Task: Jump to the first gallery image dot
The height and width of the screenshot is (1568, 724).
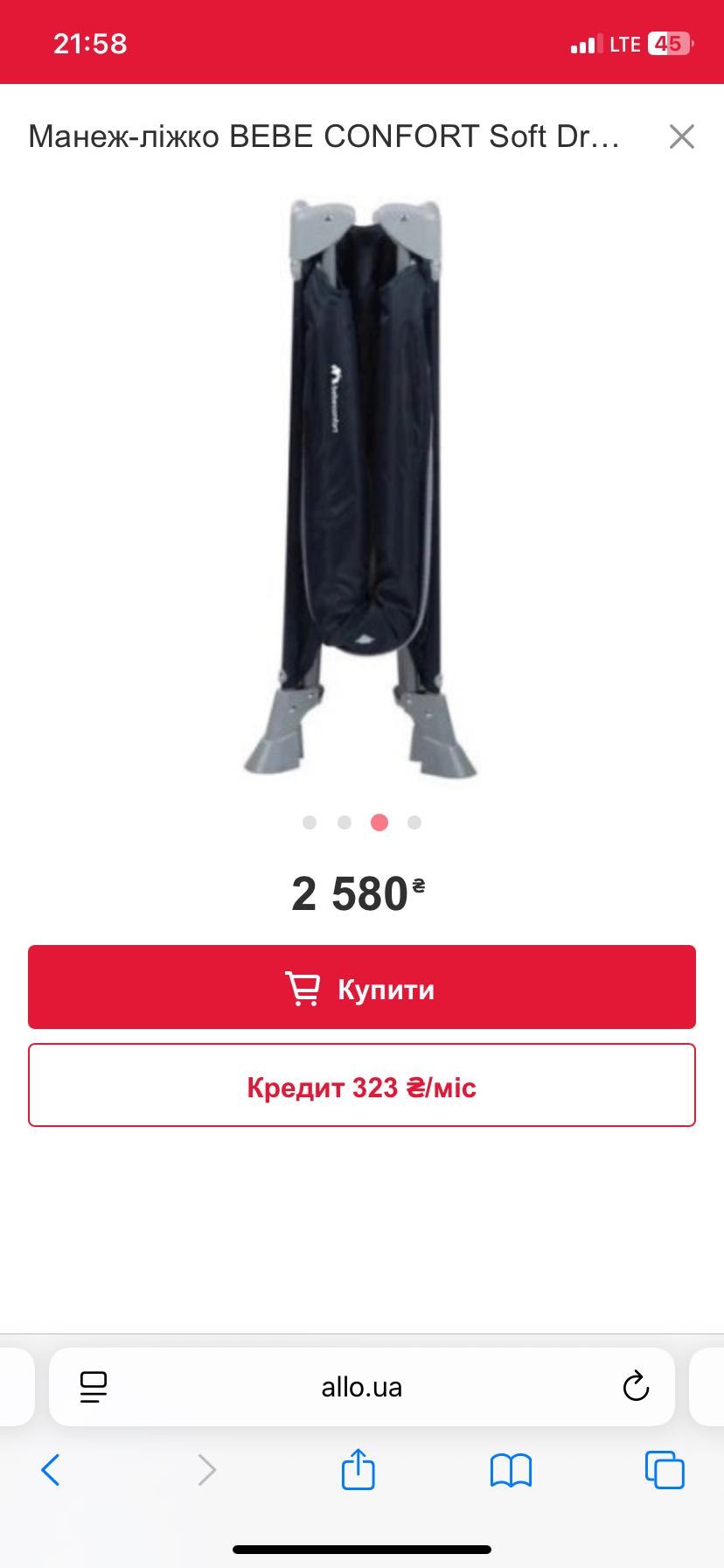Action: click(x=309, y=822)
